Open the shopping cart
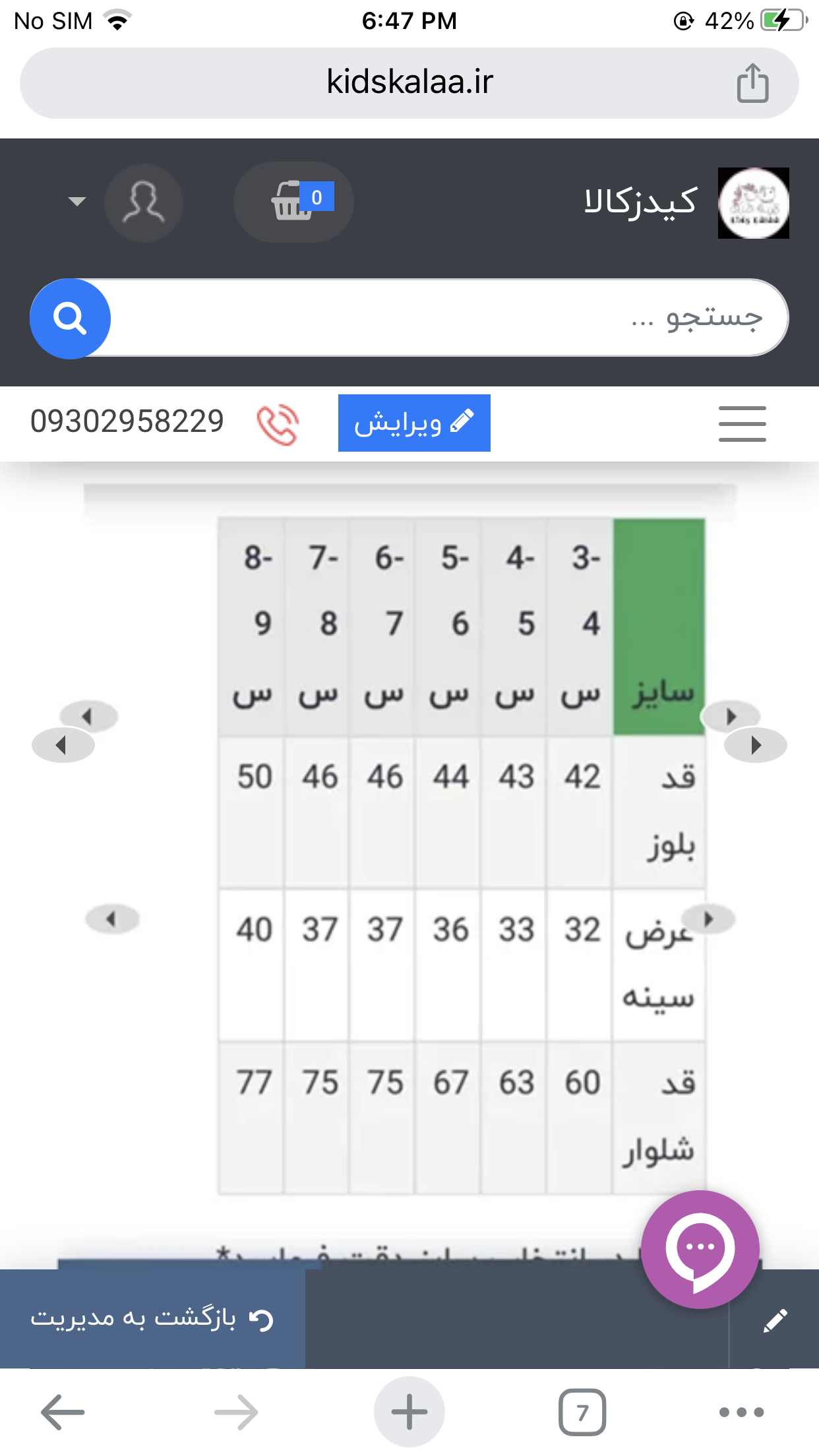The image size is (819, 1456). [x=293, y=202]
